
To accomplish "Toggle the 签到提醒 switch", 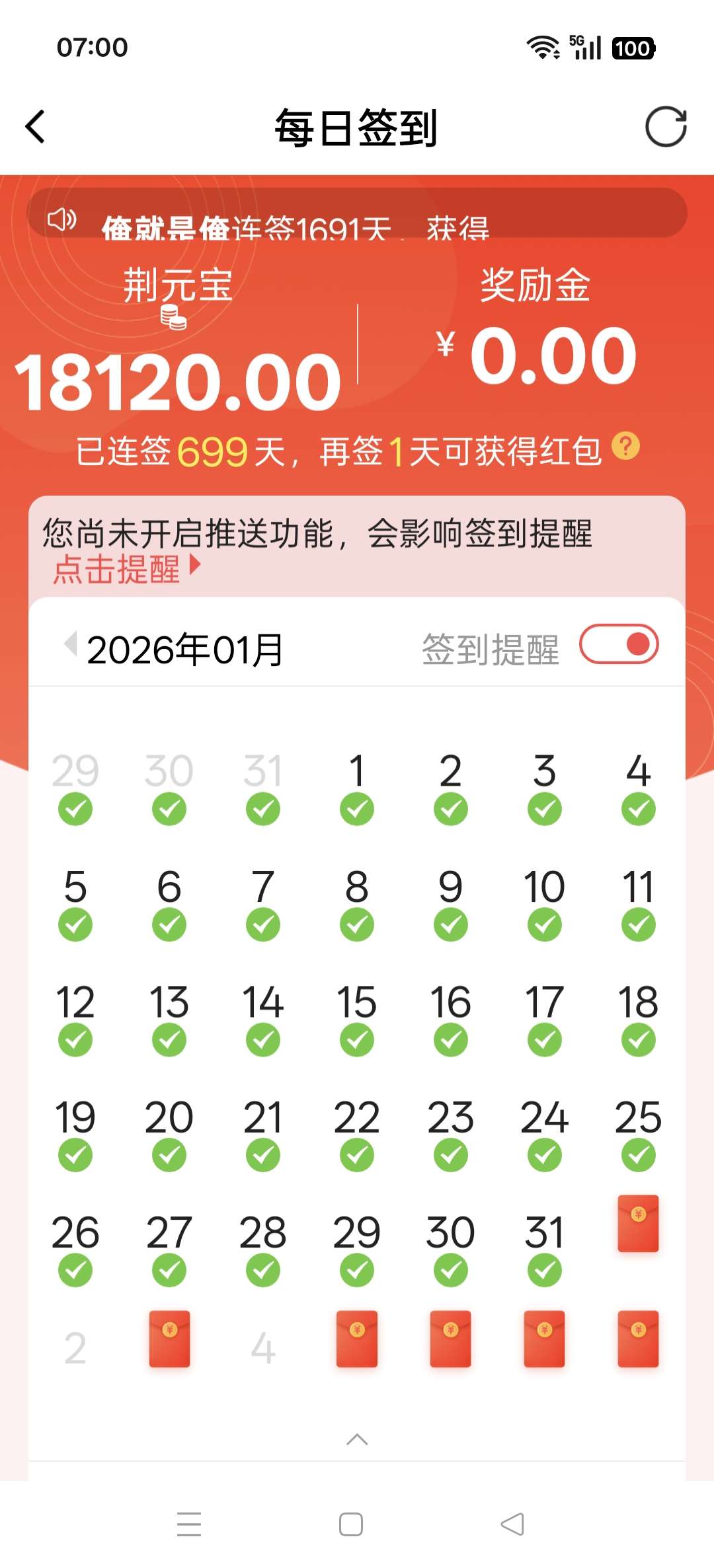I will pyautogui.click(x=619, y=644).
